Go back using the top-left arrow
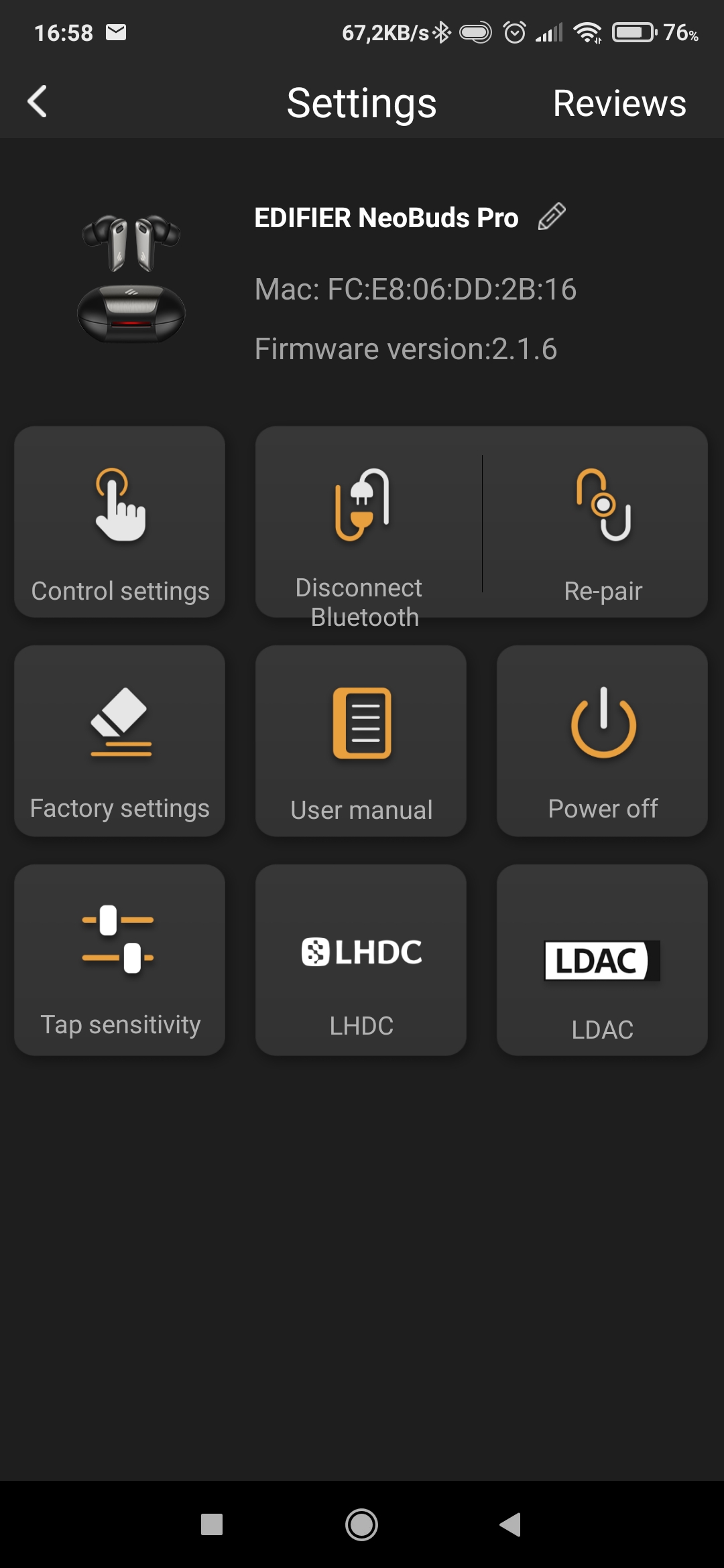 tap(38, 102)
